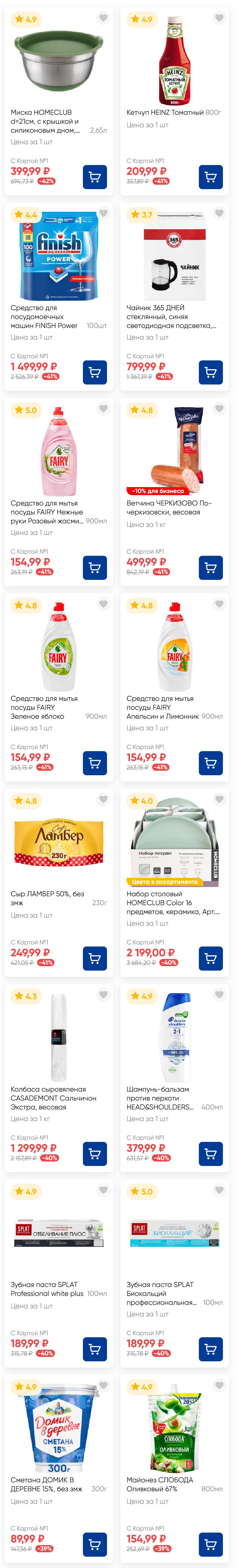Add CASADEMONT Сальчичон sausage to cart
This screenshot has width=247, height=1568.
[94, 1154]
